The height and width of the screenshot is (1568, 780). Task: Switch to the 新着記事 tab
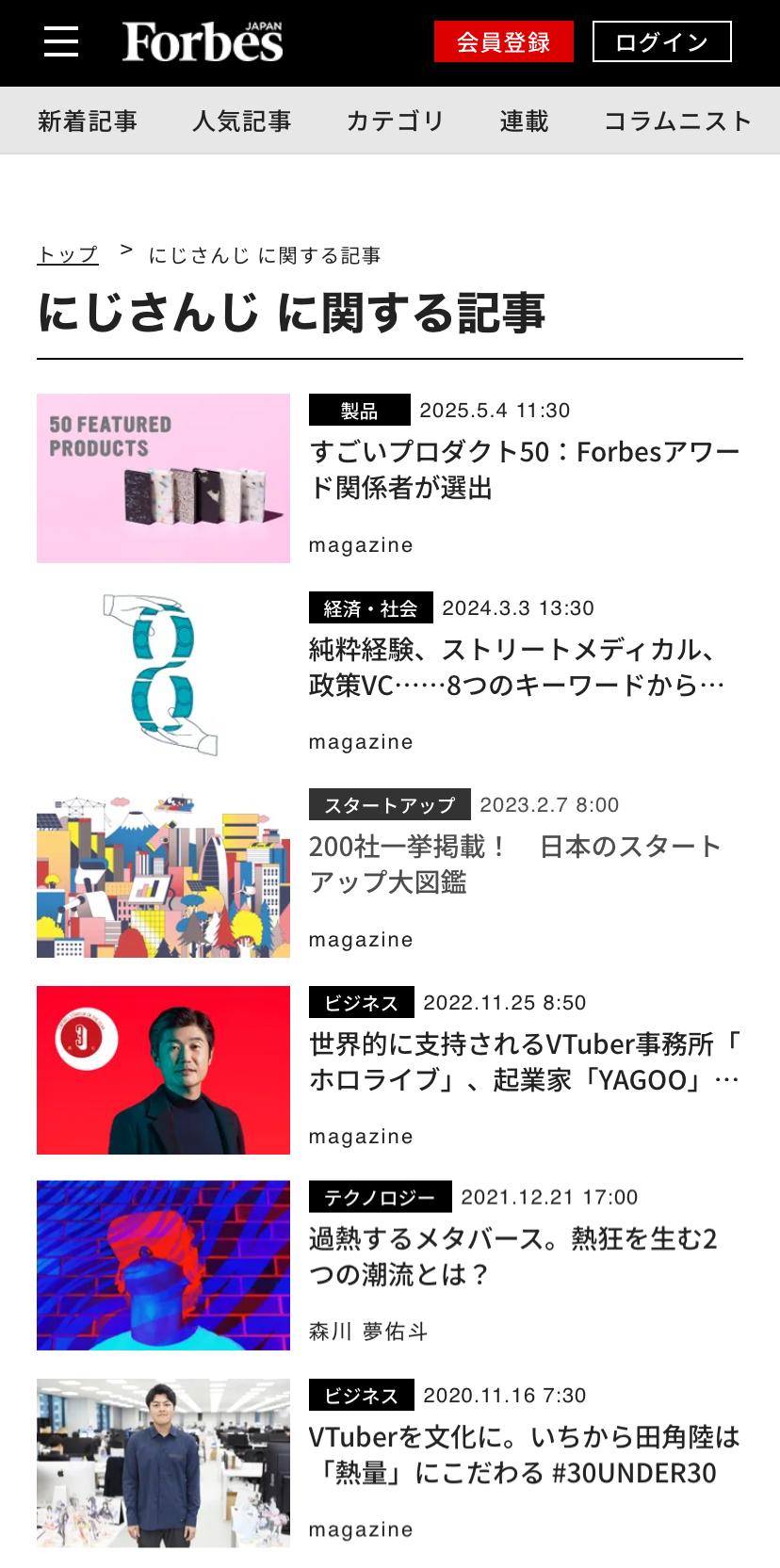pos(88,121)
